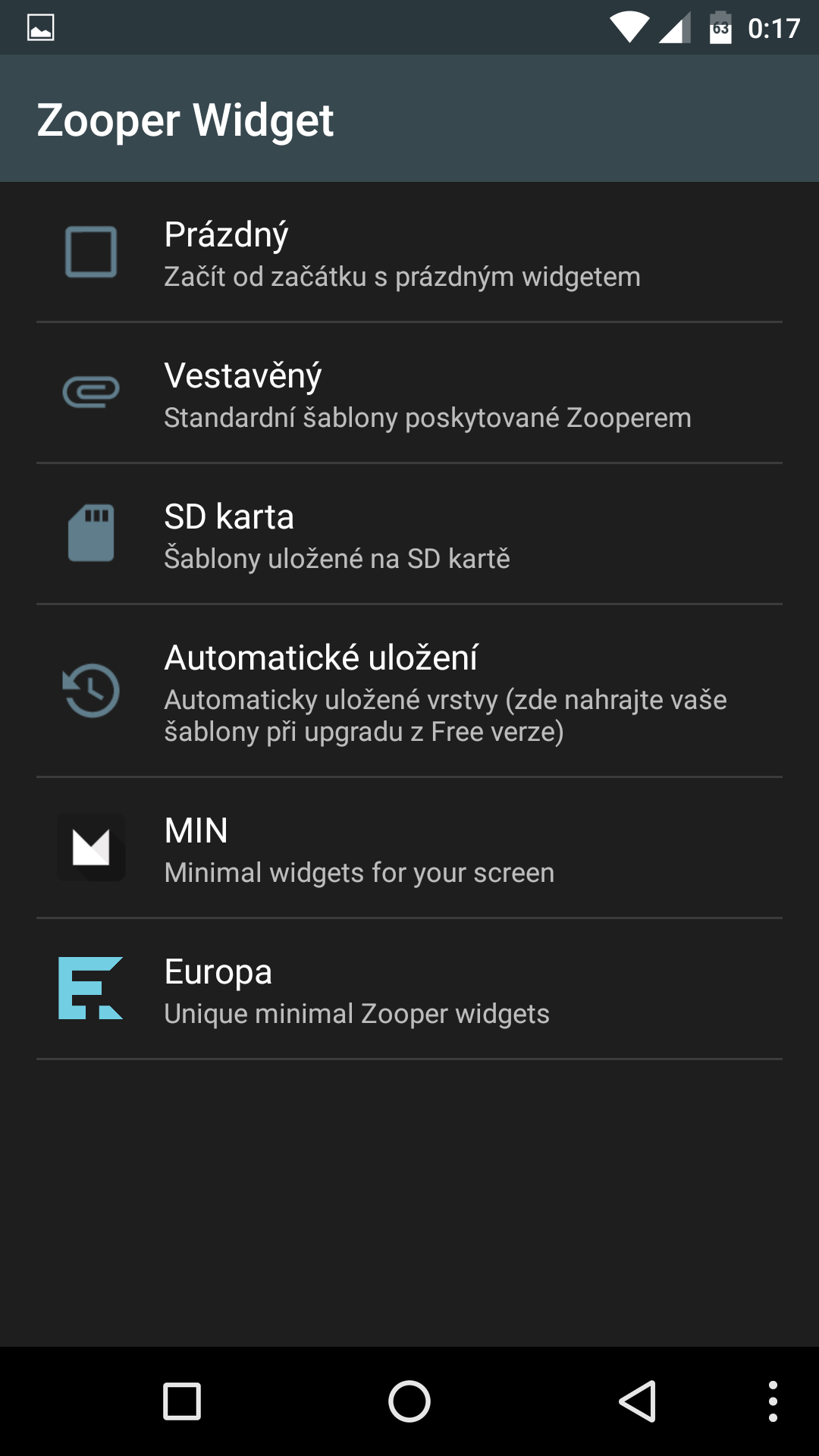Screen dimensions: 819x1456
Task: Go to the home screen
Action: (409, 1401)
